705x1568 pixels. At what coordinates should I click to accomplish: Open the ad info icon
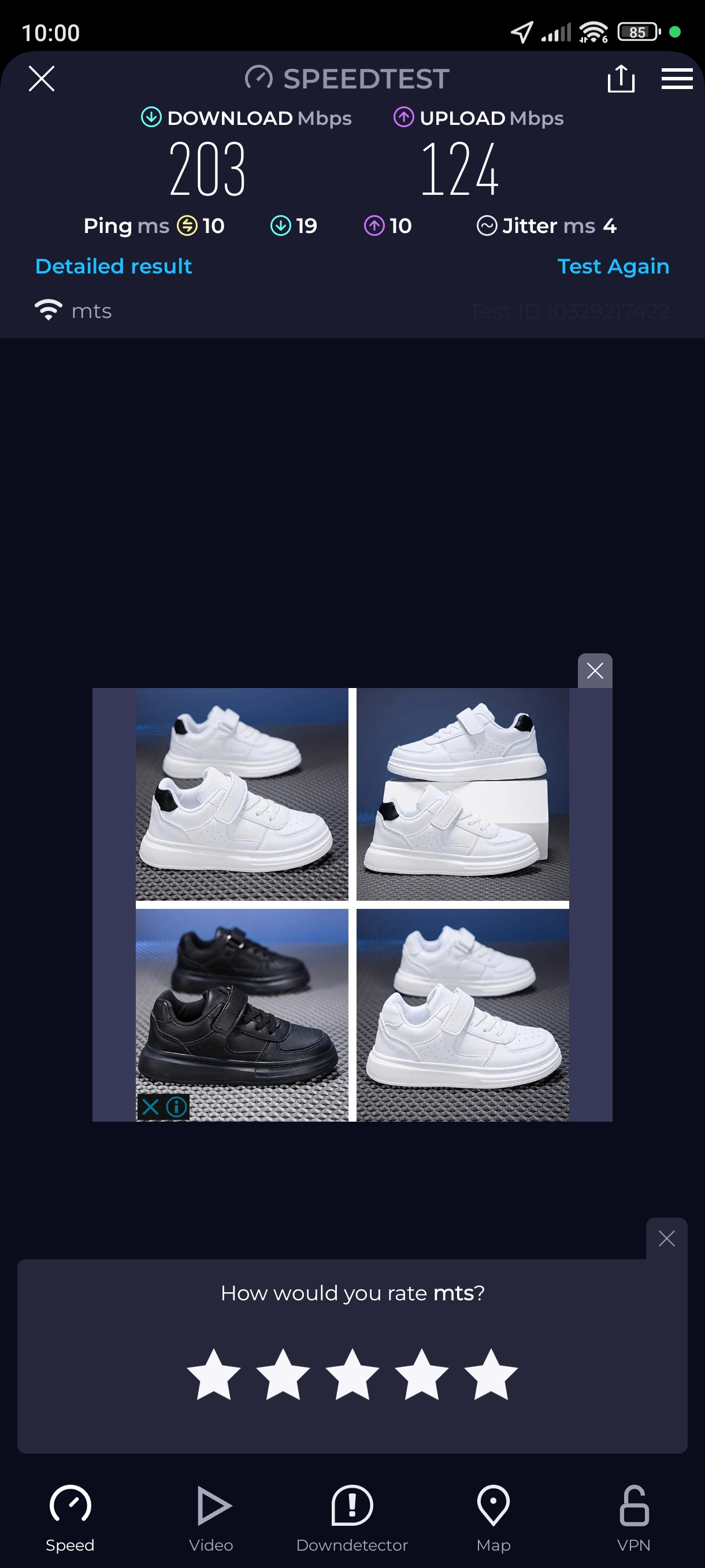tap(176, 1107)
